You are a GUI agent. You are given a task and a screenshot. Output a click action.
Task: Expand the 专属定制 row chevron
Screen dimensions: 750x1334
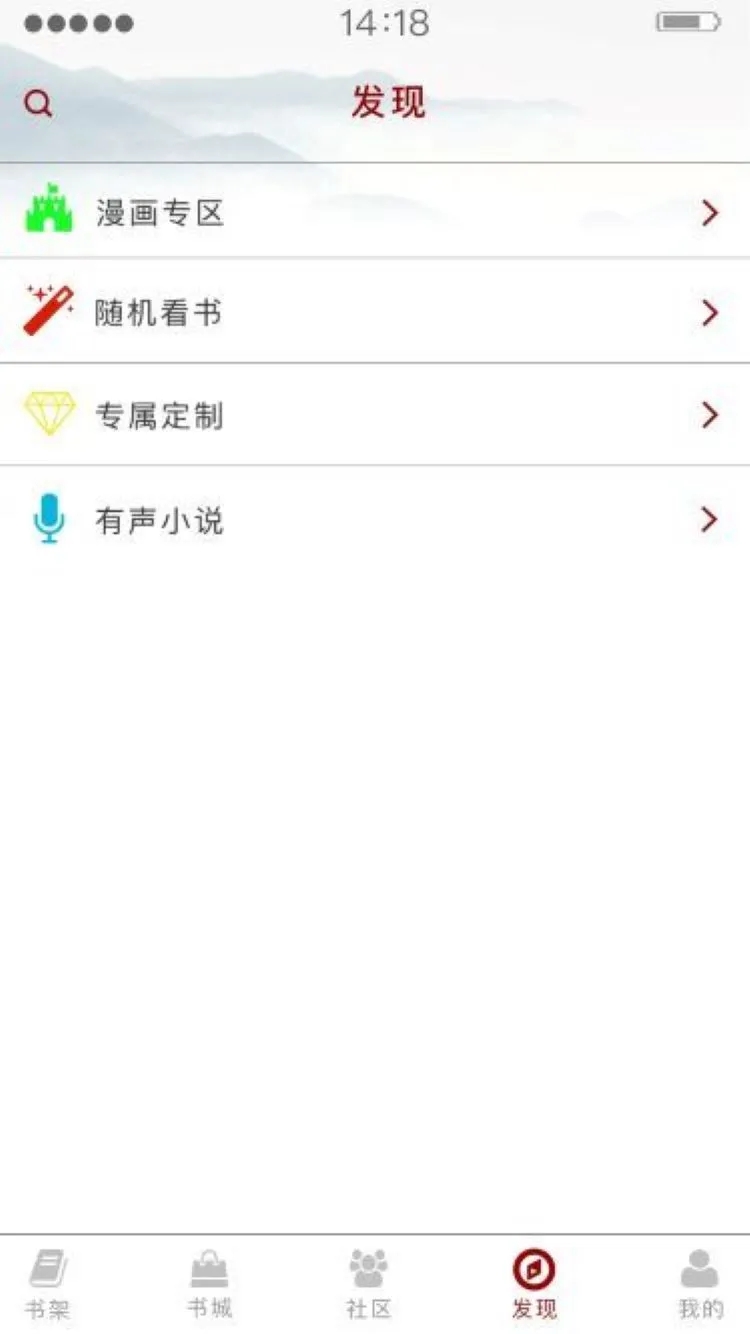(x=710, y=414)
